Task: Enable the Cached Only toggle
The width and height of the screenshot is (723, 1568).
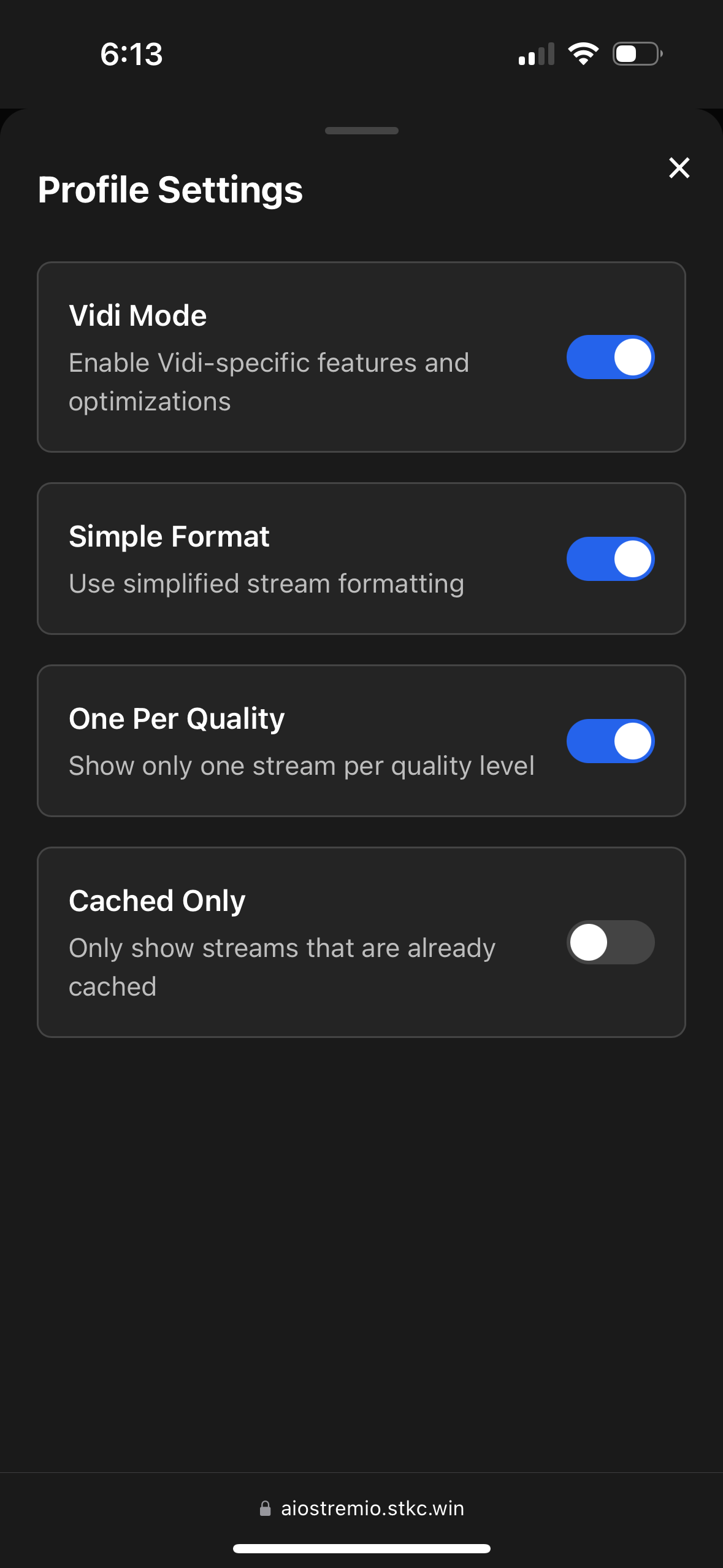Action: tap(610, 942)
